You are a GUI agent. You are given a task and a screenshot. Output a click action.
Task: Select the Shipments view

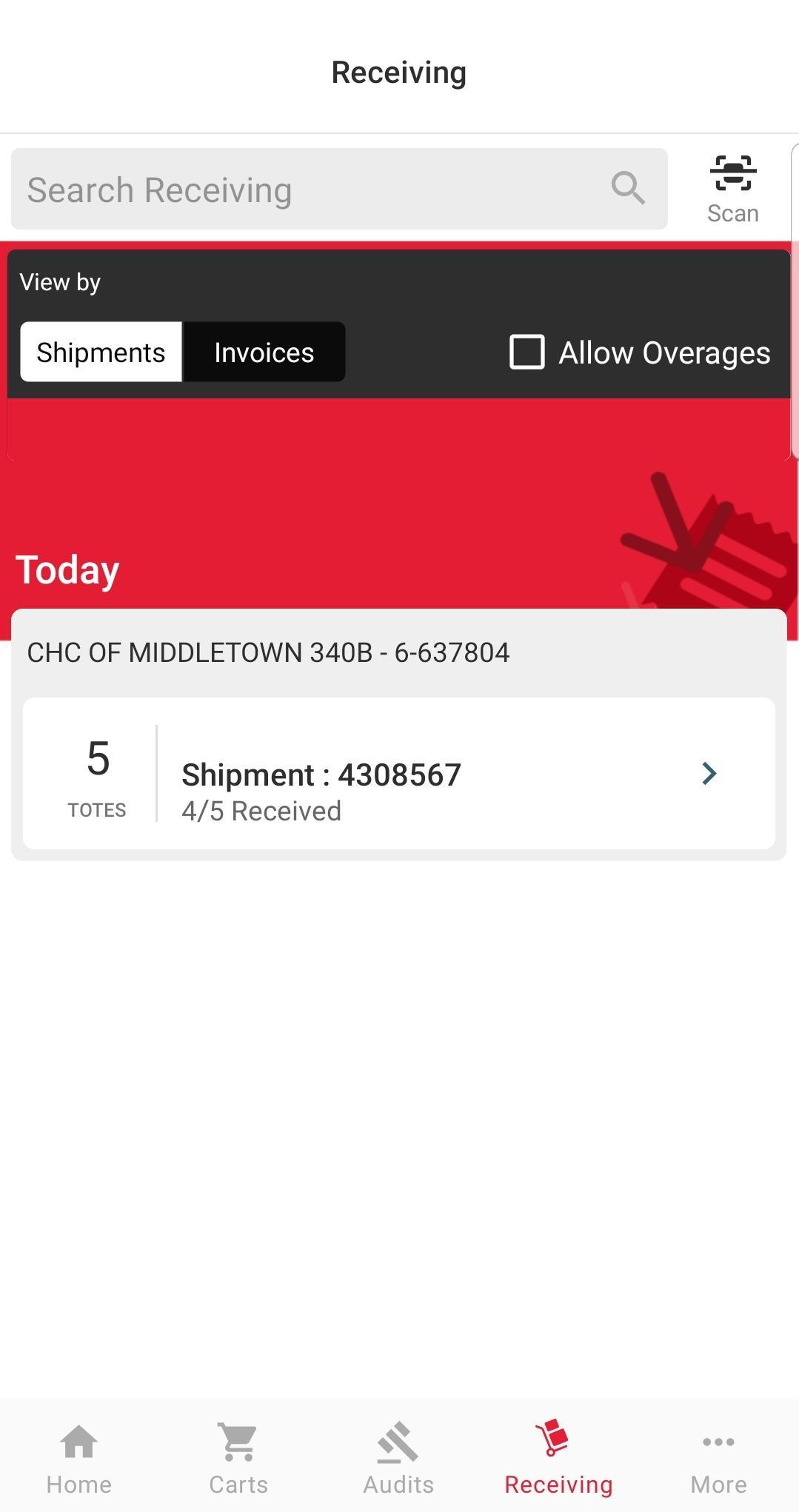[101, 352]
